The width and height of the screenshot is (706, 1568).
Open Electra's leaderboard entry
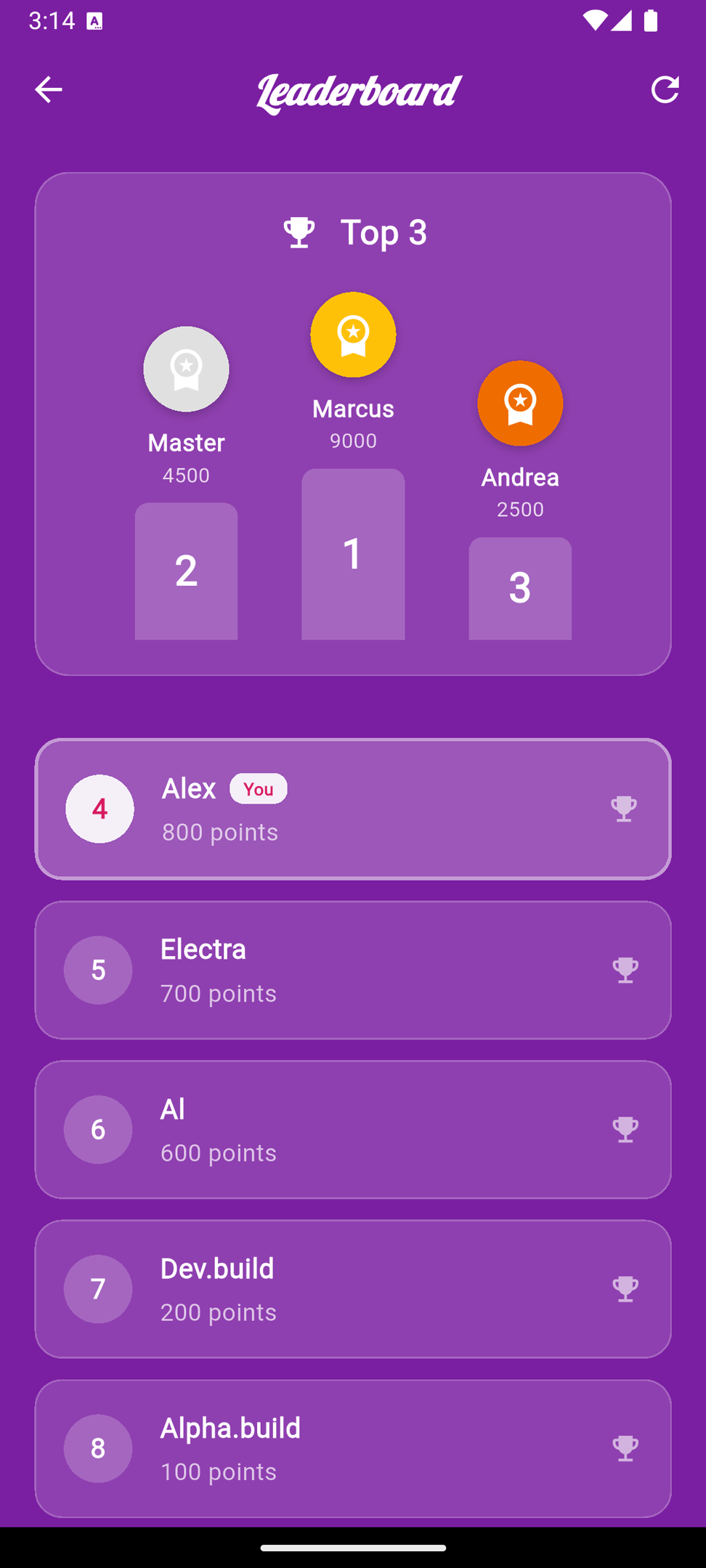pos(353,970)
